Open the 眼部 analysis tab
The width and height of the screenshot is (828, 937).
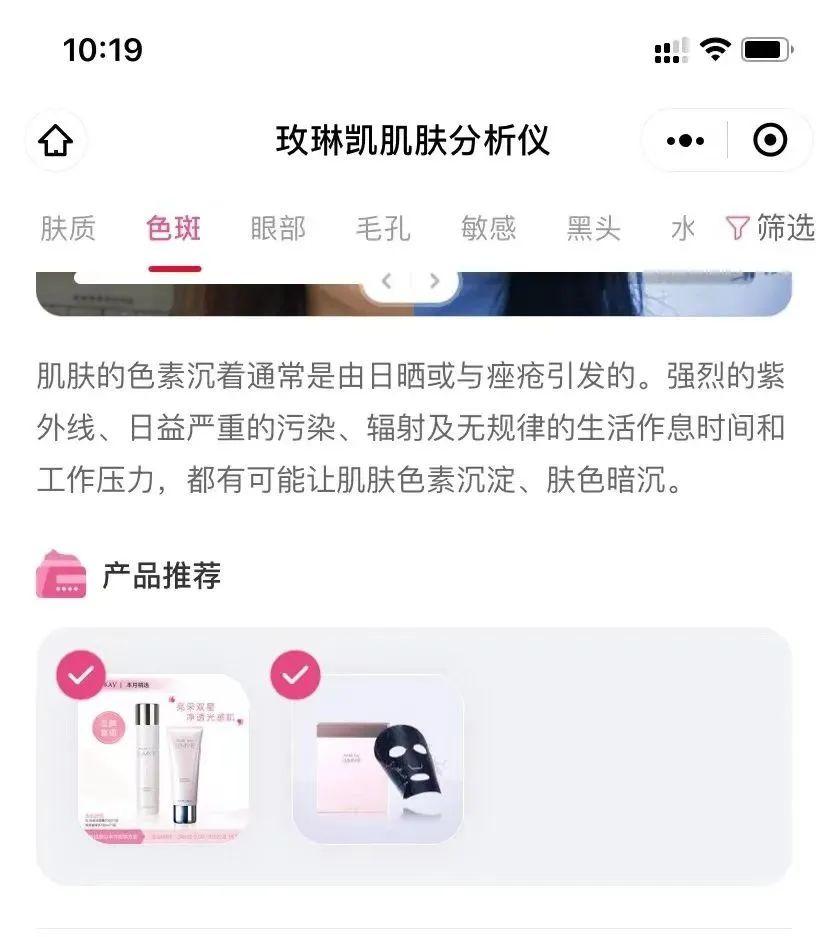click(x=278, y=228)
